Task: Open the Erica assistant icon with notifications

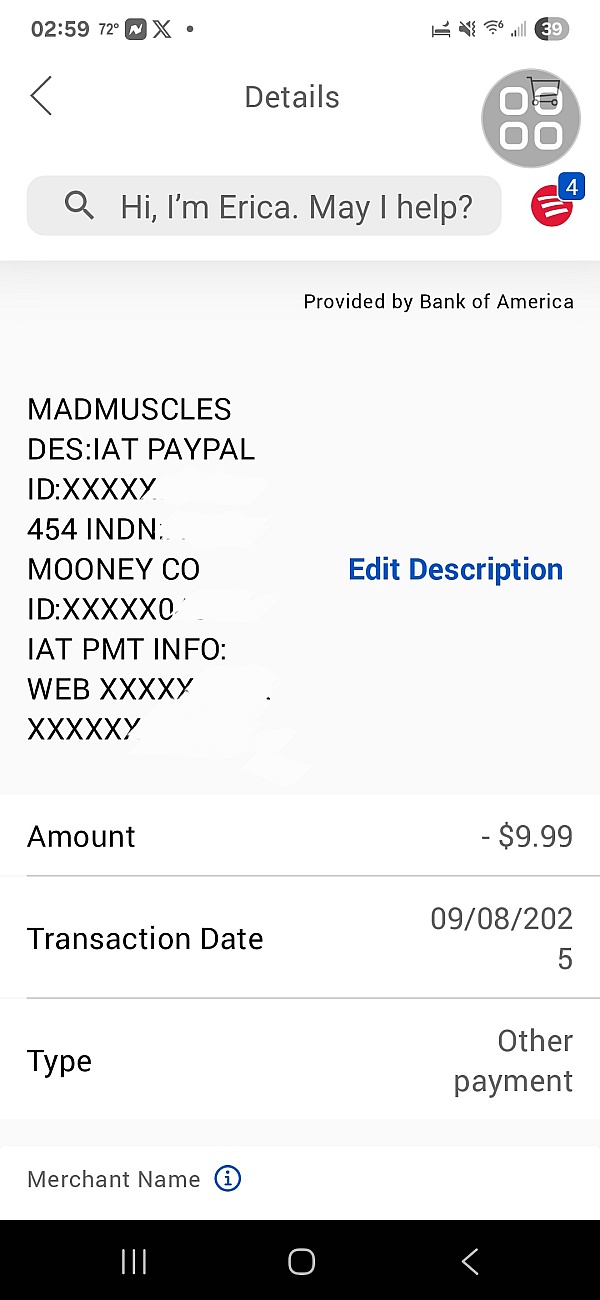Action: 551,206
